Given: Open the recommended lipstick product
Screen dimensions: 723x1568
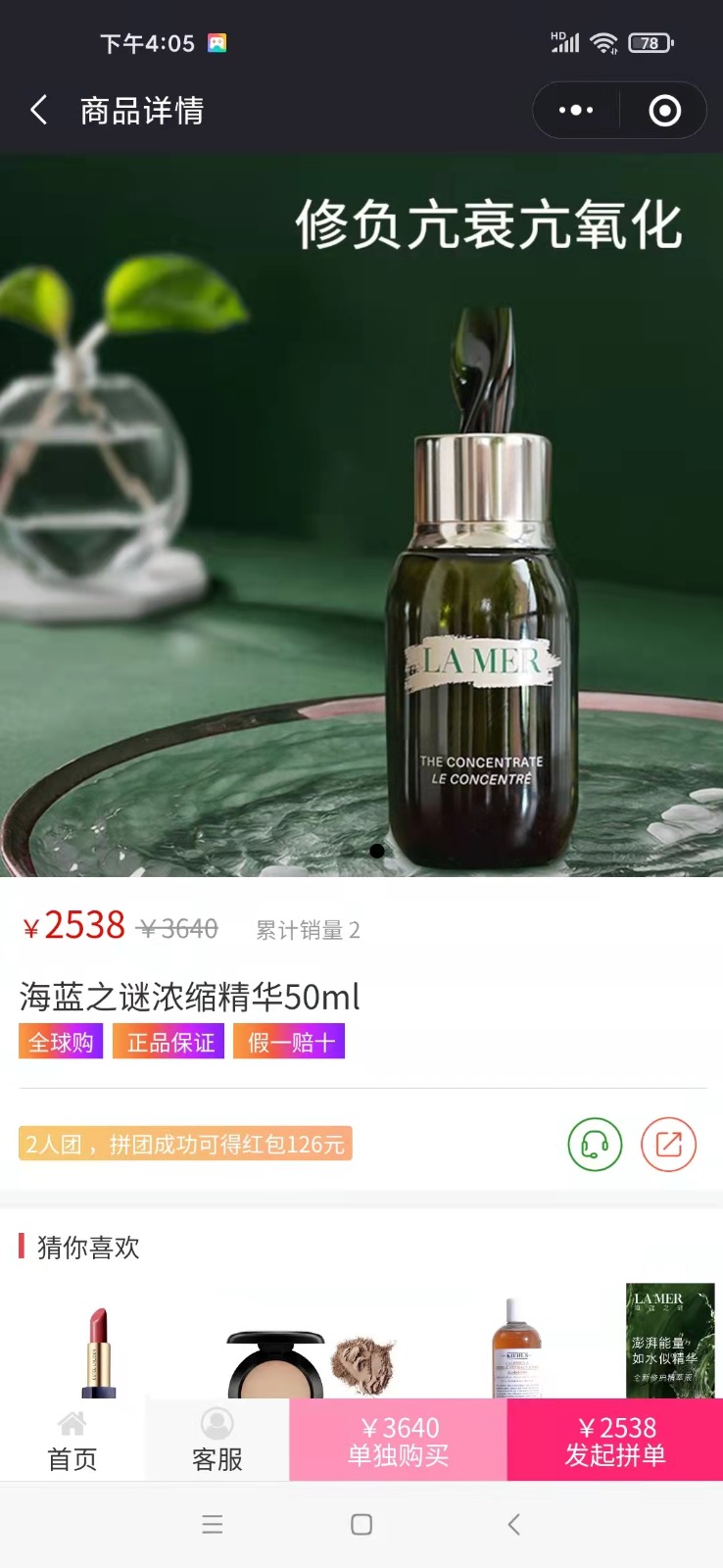Looking at the screenshot, I should [x=98, y=1350].
